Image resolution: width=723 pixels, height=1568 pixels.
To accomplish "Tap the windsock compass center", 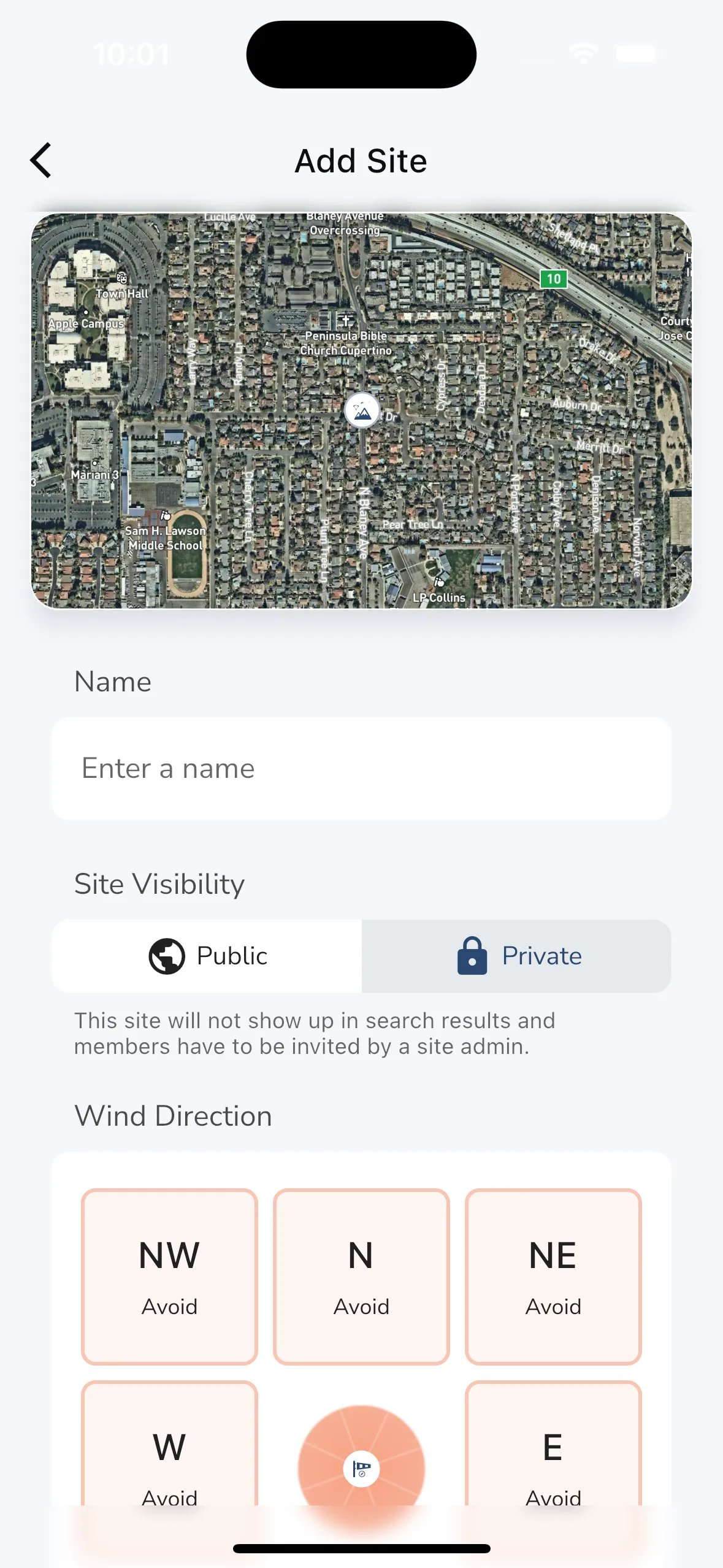I will (x=361, y=1469).
